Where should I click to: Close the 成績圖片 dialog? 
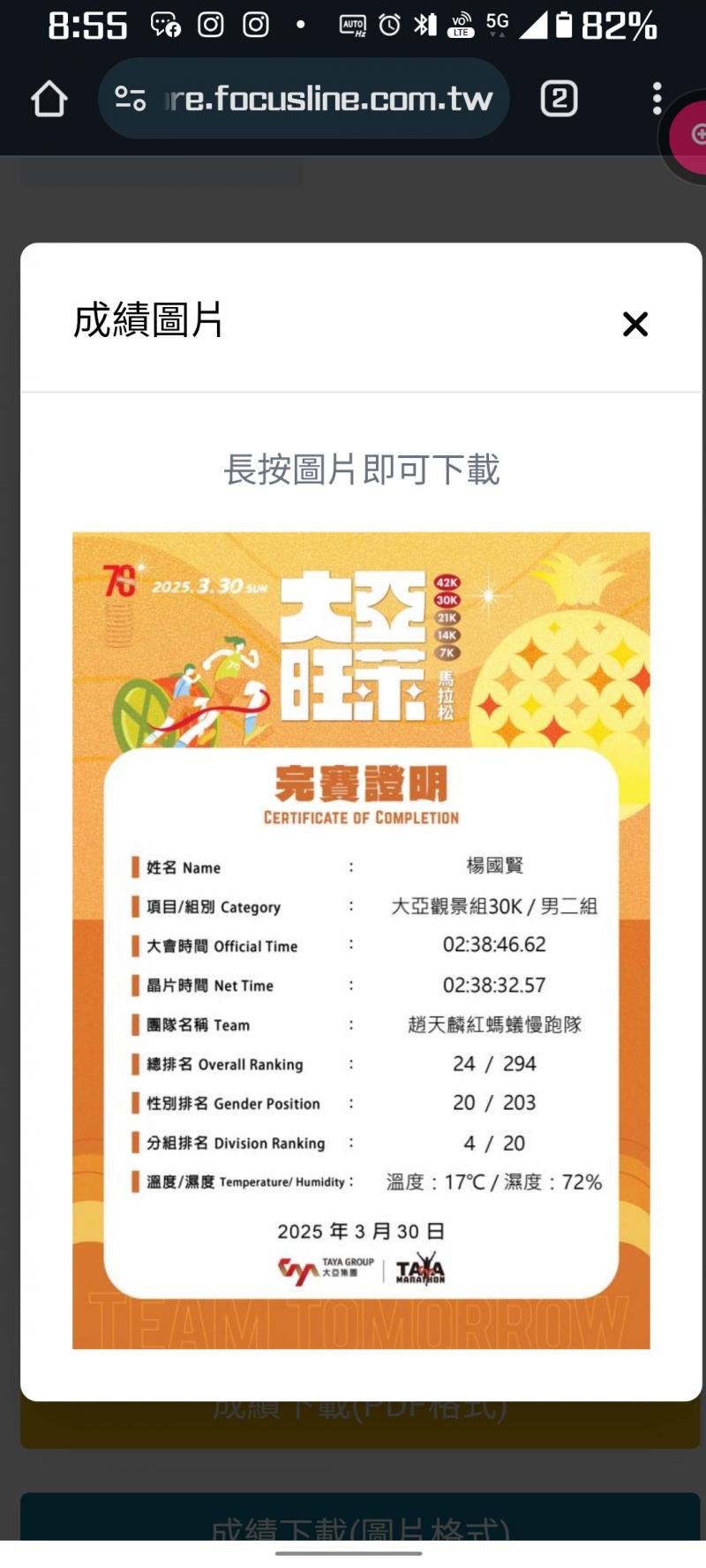click(635, 324)
